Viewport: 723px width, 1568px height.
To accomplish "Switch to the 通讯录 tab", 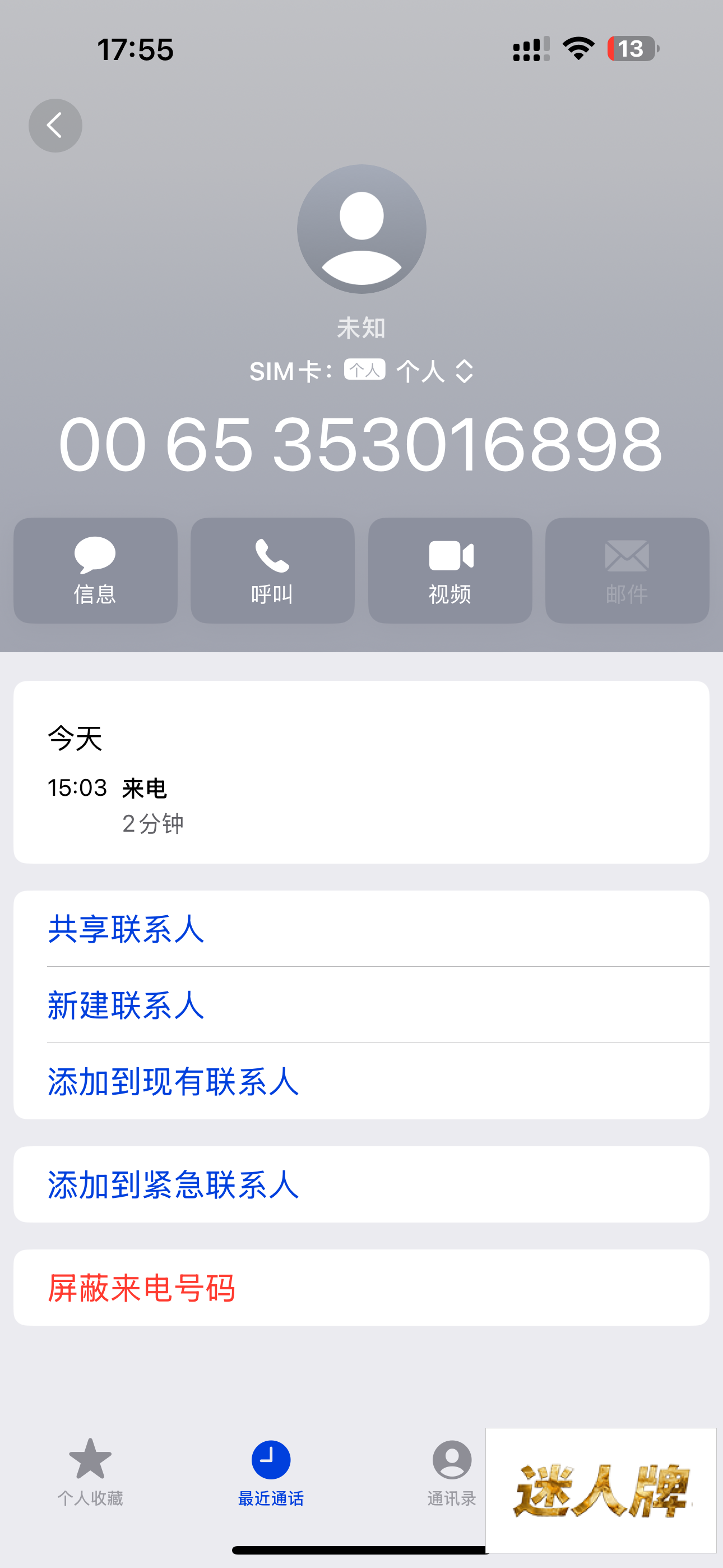I will point(452,1471).
